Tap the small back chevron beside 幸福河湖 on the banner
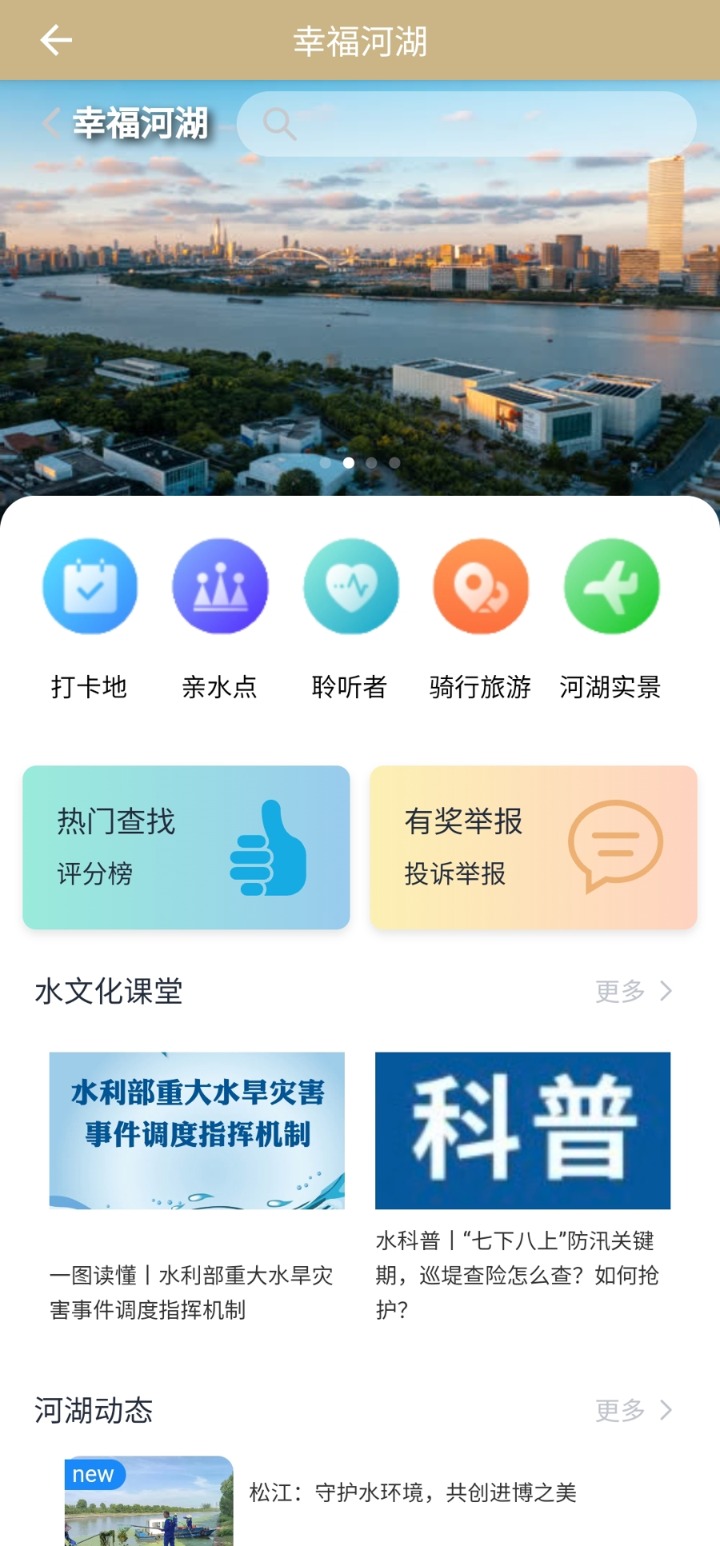The image size is (720, 1546). coord(51,123)
